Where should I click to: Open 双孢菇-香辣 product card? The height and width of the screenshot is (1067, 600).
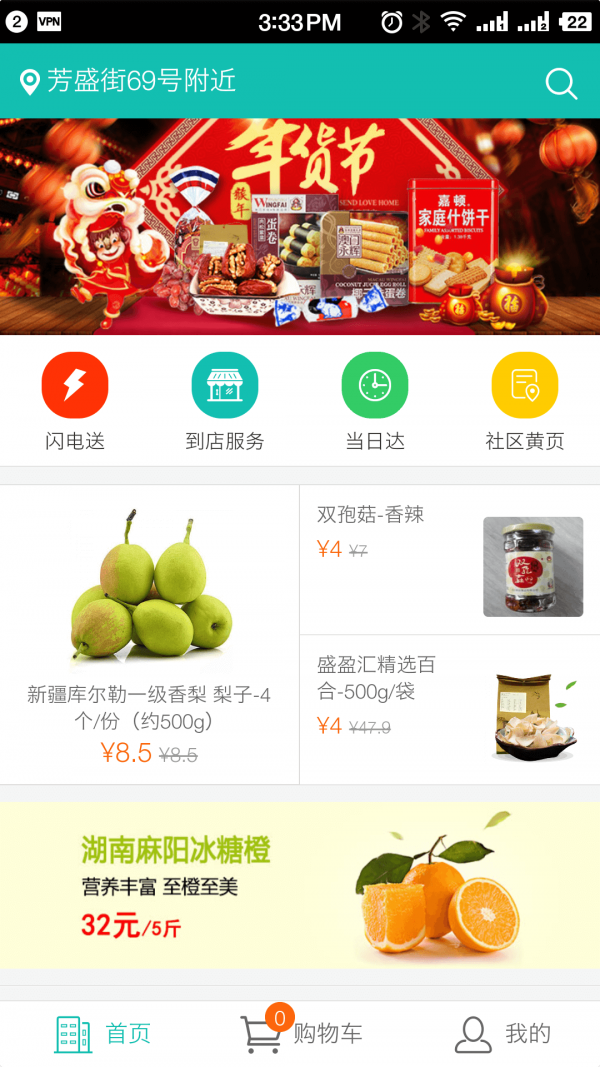point(449,560)
